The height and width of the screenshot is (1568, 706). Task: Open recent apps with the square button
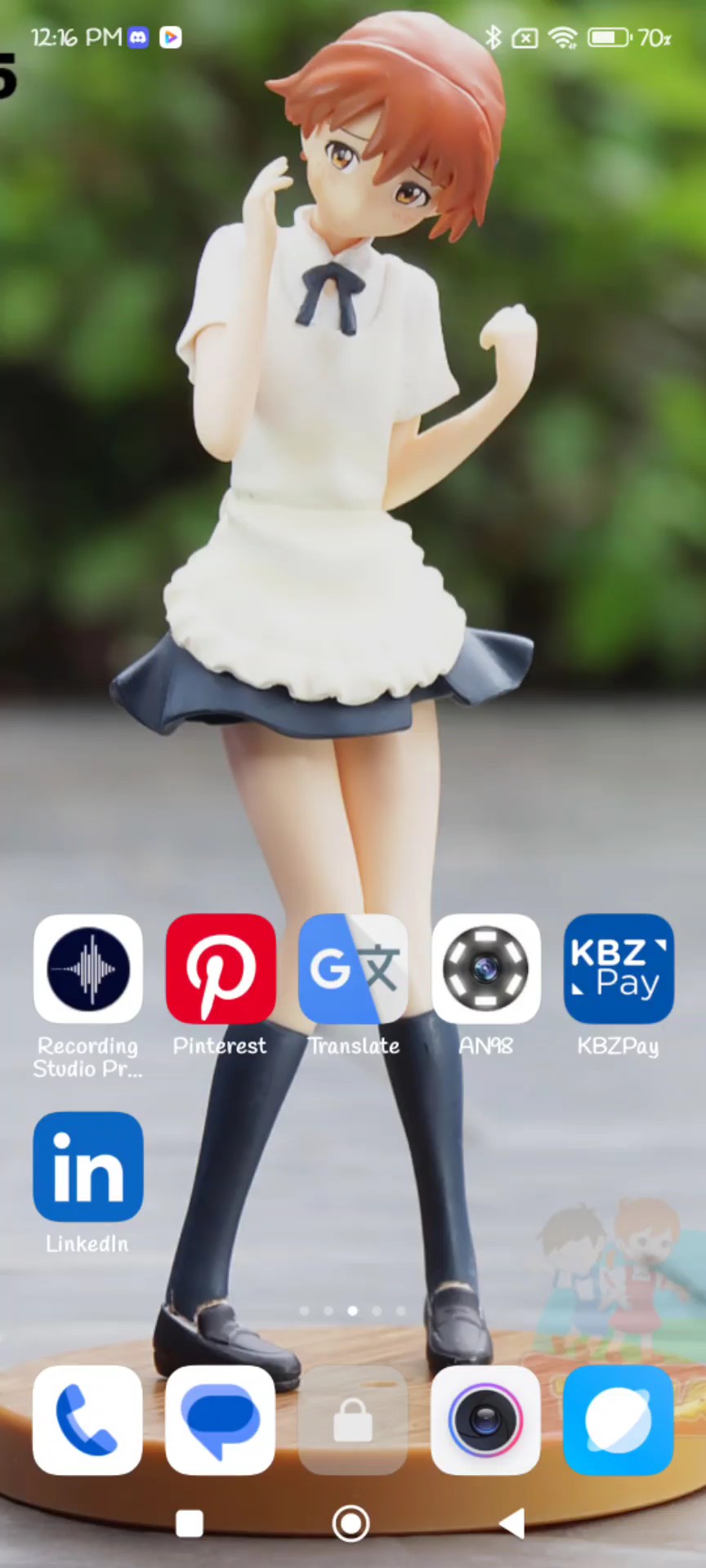tap(190, 1524)
